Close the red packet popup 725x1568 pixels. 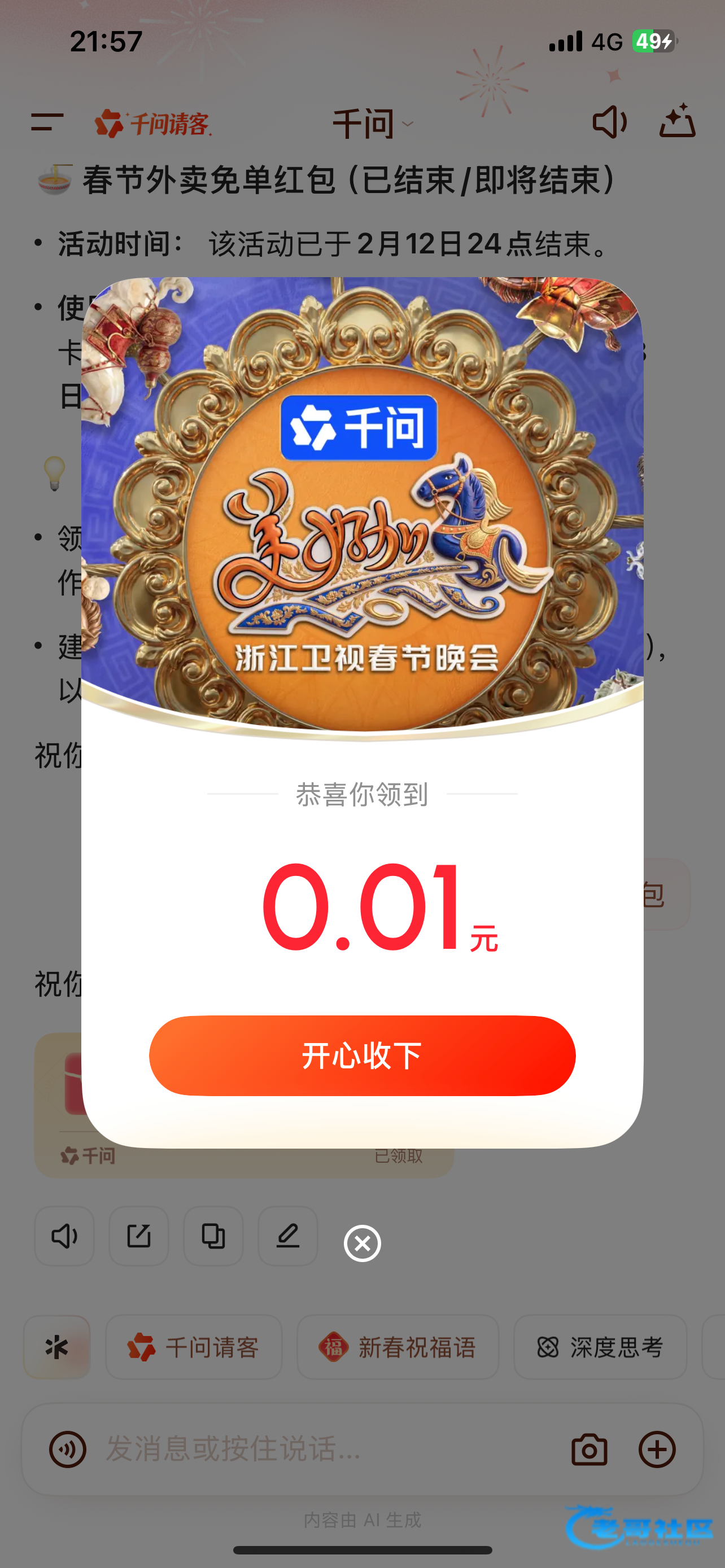362,1243
